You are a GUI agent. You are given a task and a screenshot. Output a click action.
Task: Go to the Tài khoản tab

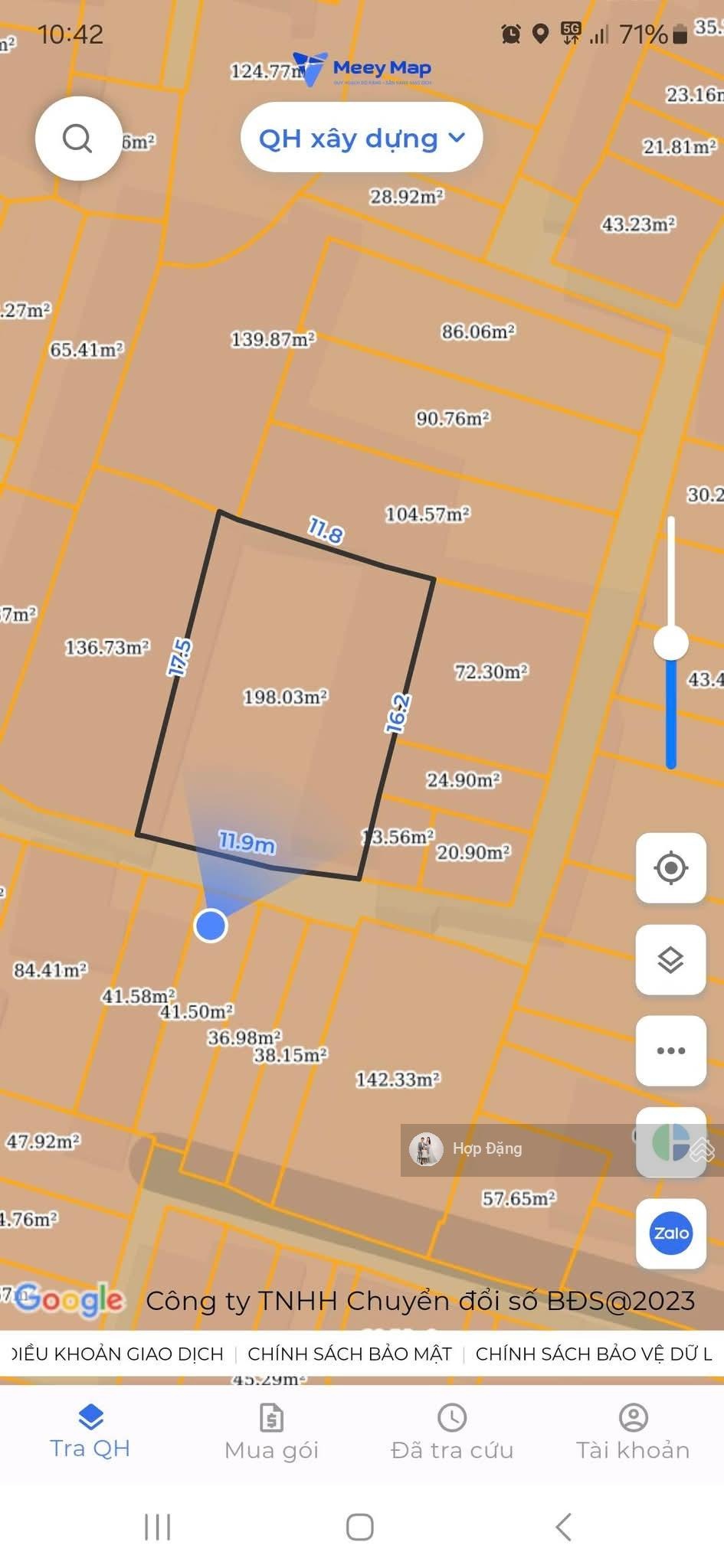pyautogui.click(x=633, y=1433)
